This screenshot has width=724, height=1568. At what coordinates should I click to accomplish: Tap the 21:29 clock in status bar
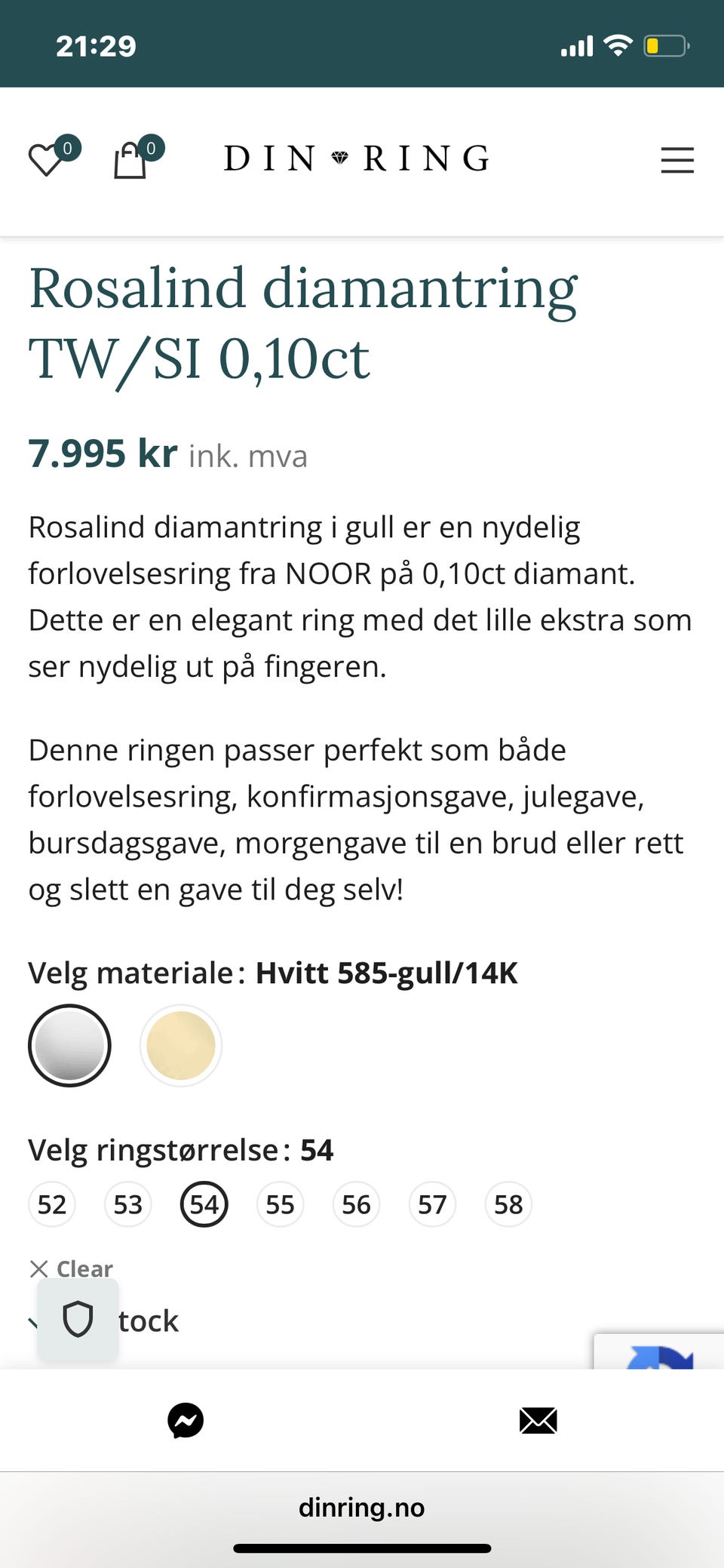point(97,45)
